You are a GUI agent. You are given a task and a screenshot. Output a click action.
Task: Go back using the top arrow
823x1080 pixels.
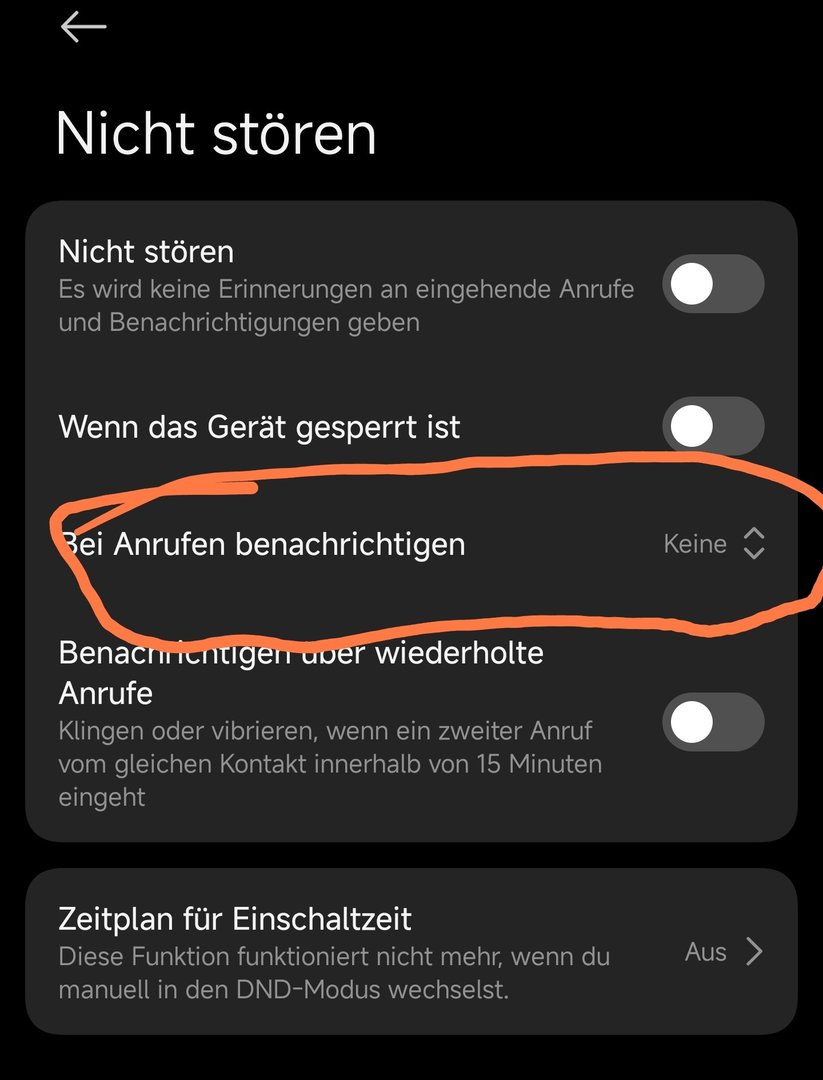(x=83, y=27)
